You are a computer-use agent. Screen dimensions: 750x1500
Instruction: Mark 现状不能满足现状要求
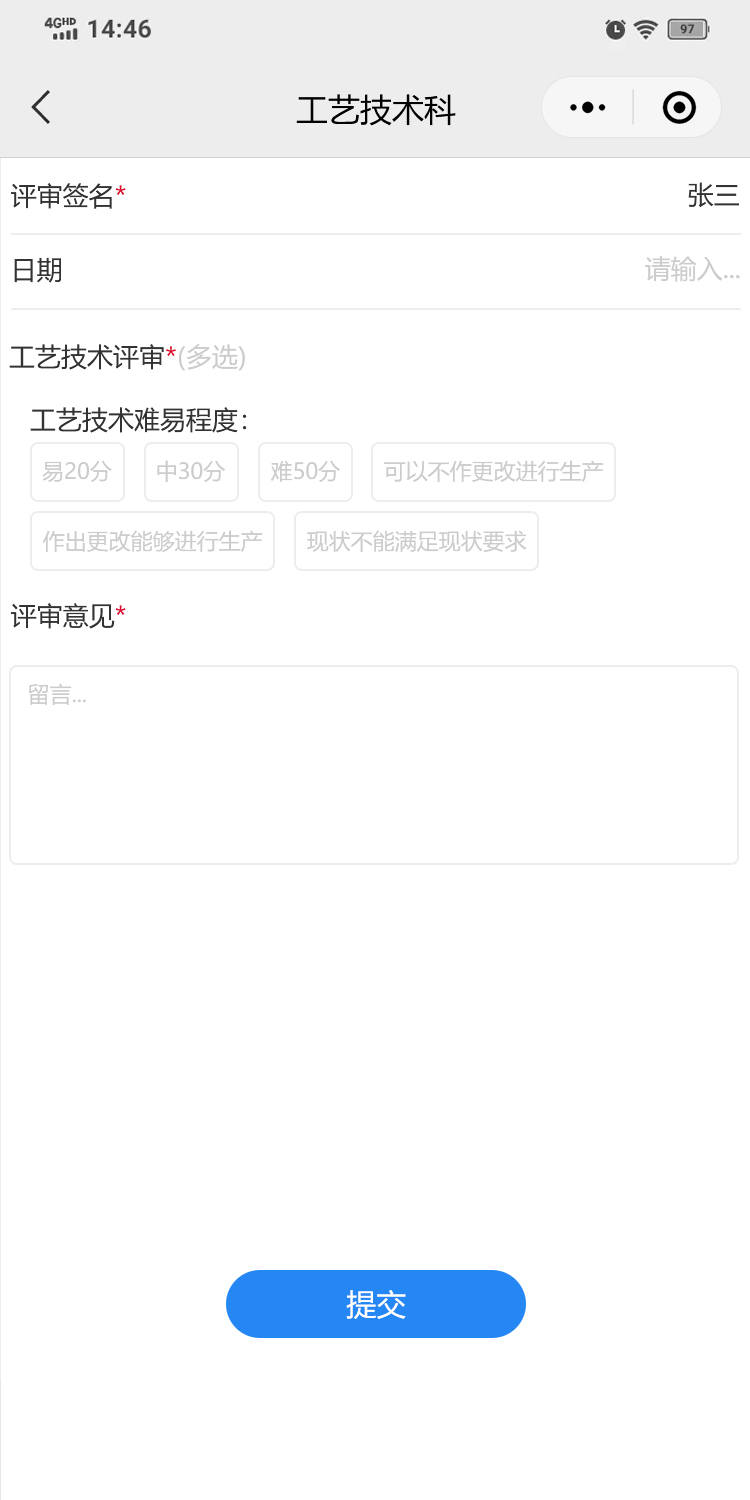(416, 541)
